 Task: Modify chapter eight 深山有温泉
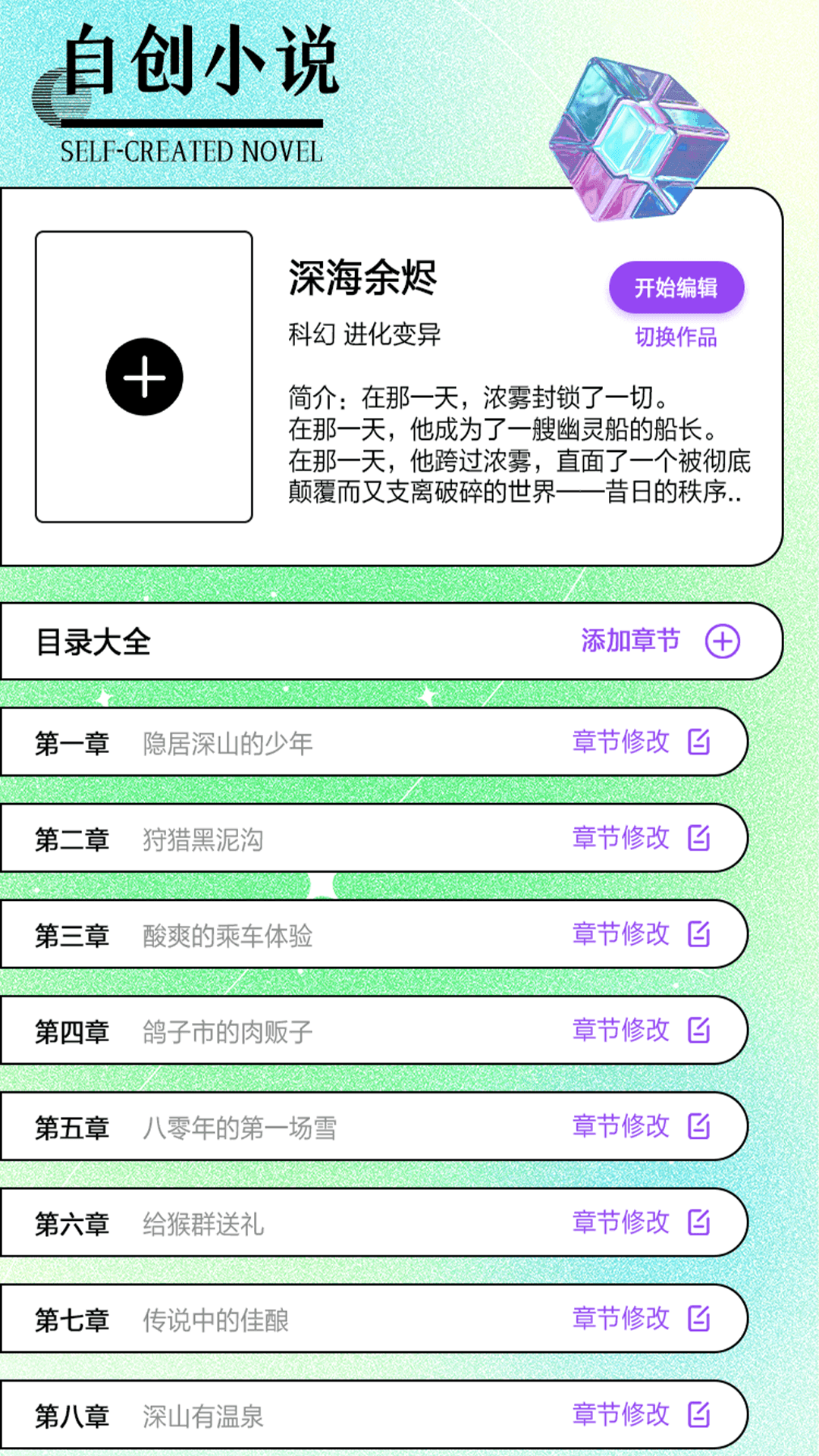click(641, 1414)
